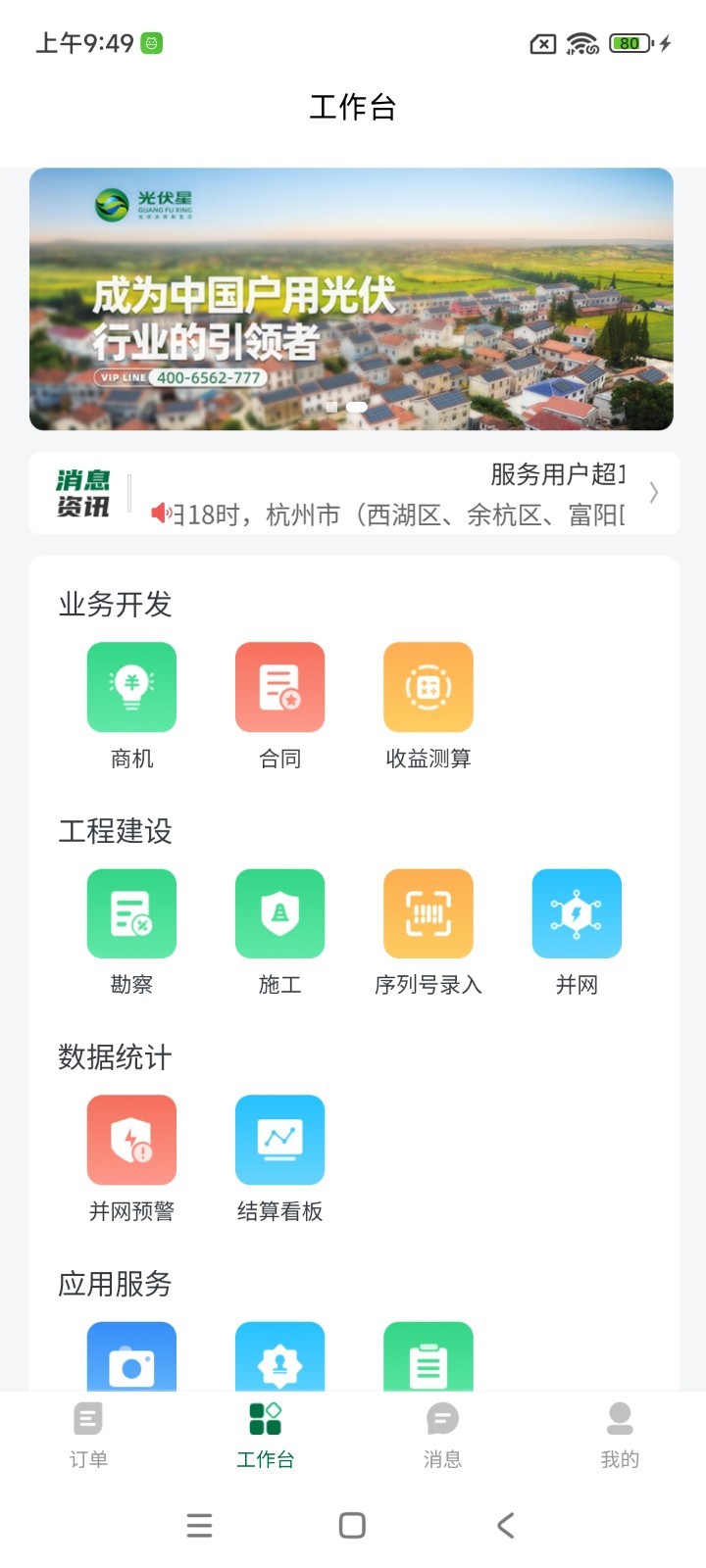Expand the news ticker via right chevron
Viewport: 706px width, 1568px height.
pos(652,493)
